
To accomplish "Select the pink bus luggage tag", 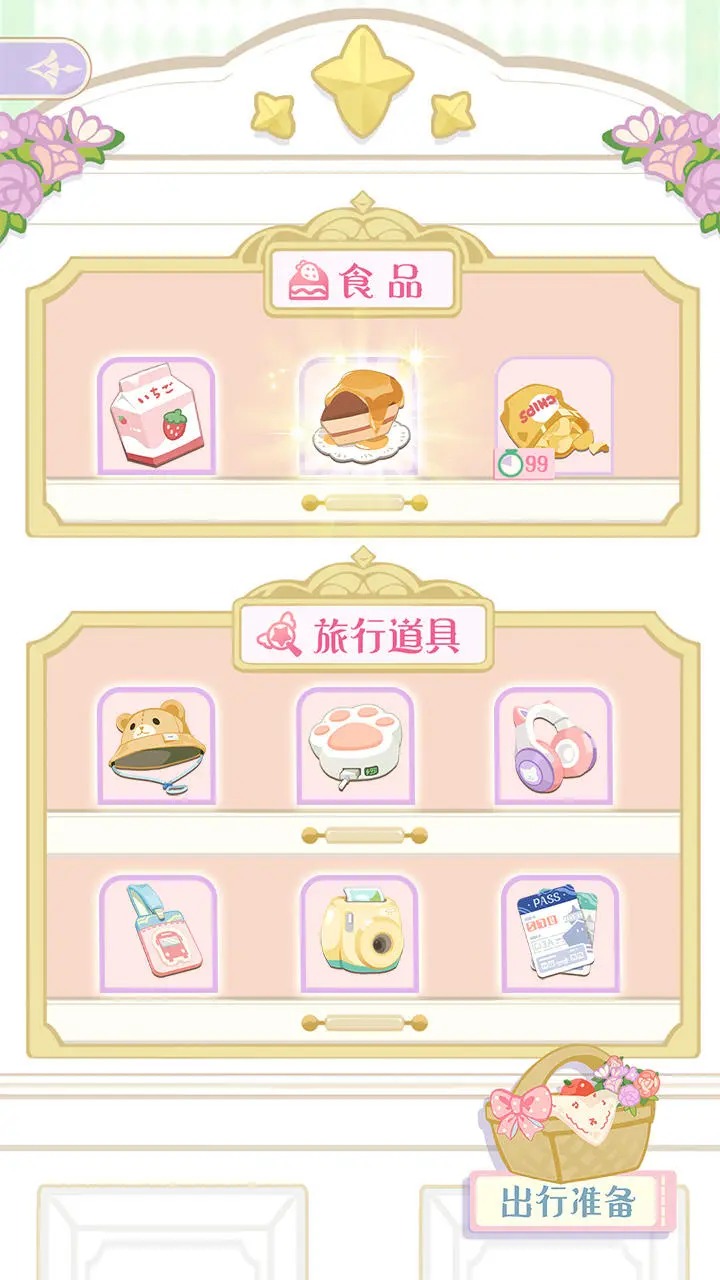I will pos(159,934).
